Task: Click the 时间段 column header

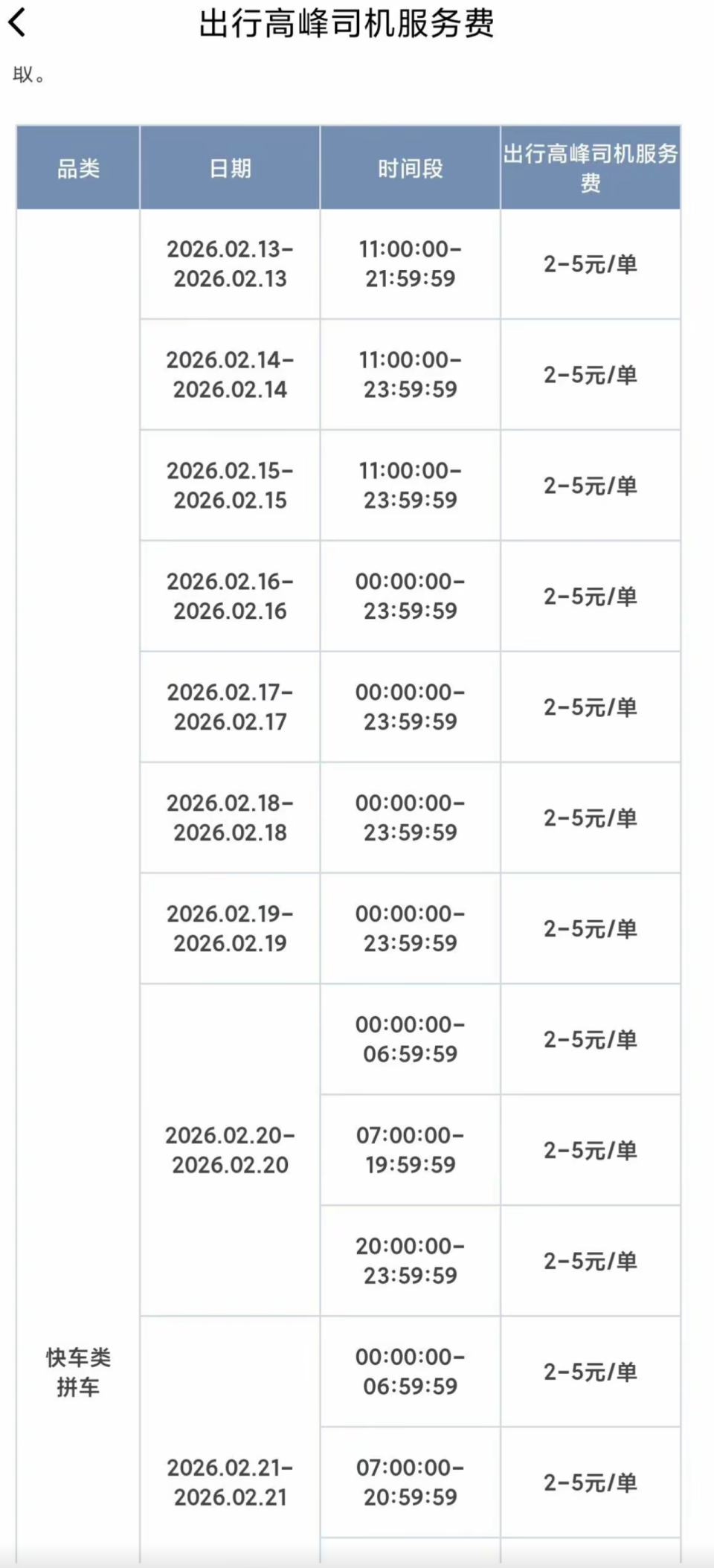Action: [409, 167]
